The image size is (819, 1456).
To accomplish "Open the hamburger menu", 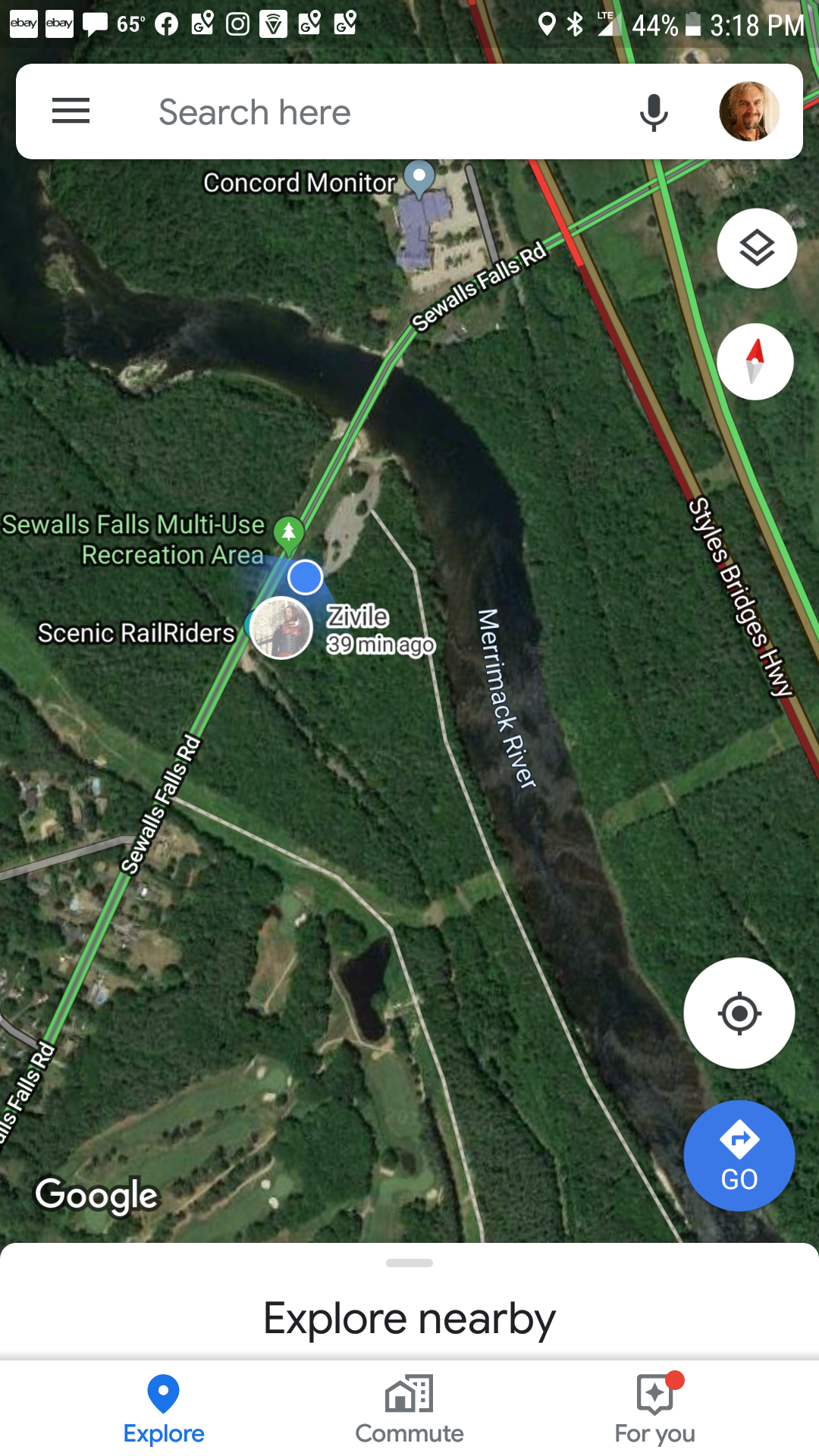I will [71, 111].
